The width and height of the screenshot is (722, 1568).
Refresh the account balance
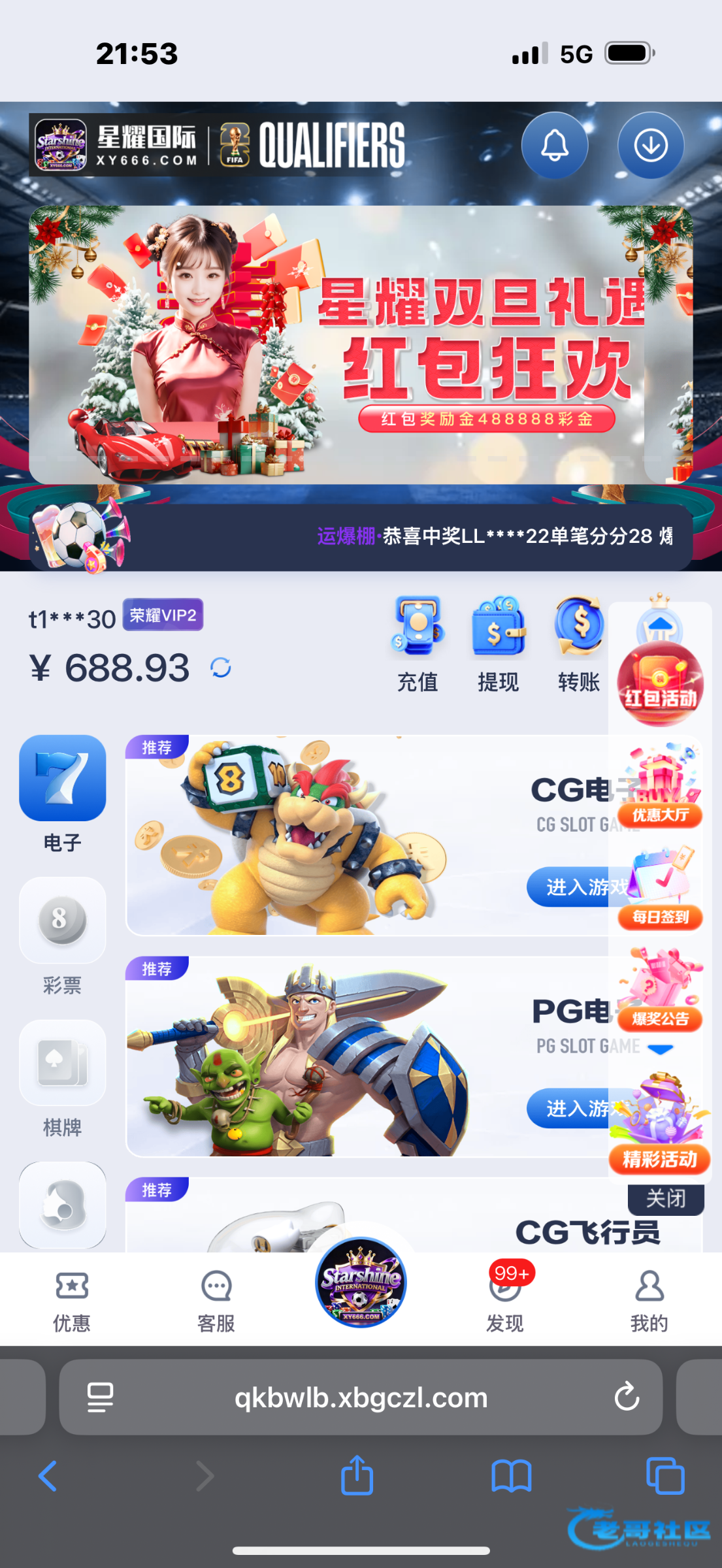221,668
